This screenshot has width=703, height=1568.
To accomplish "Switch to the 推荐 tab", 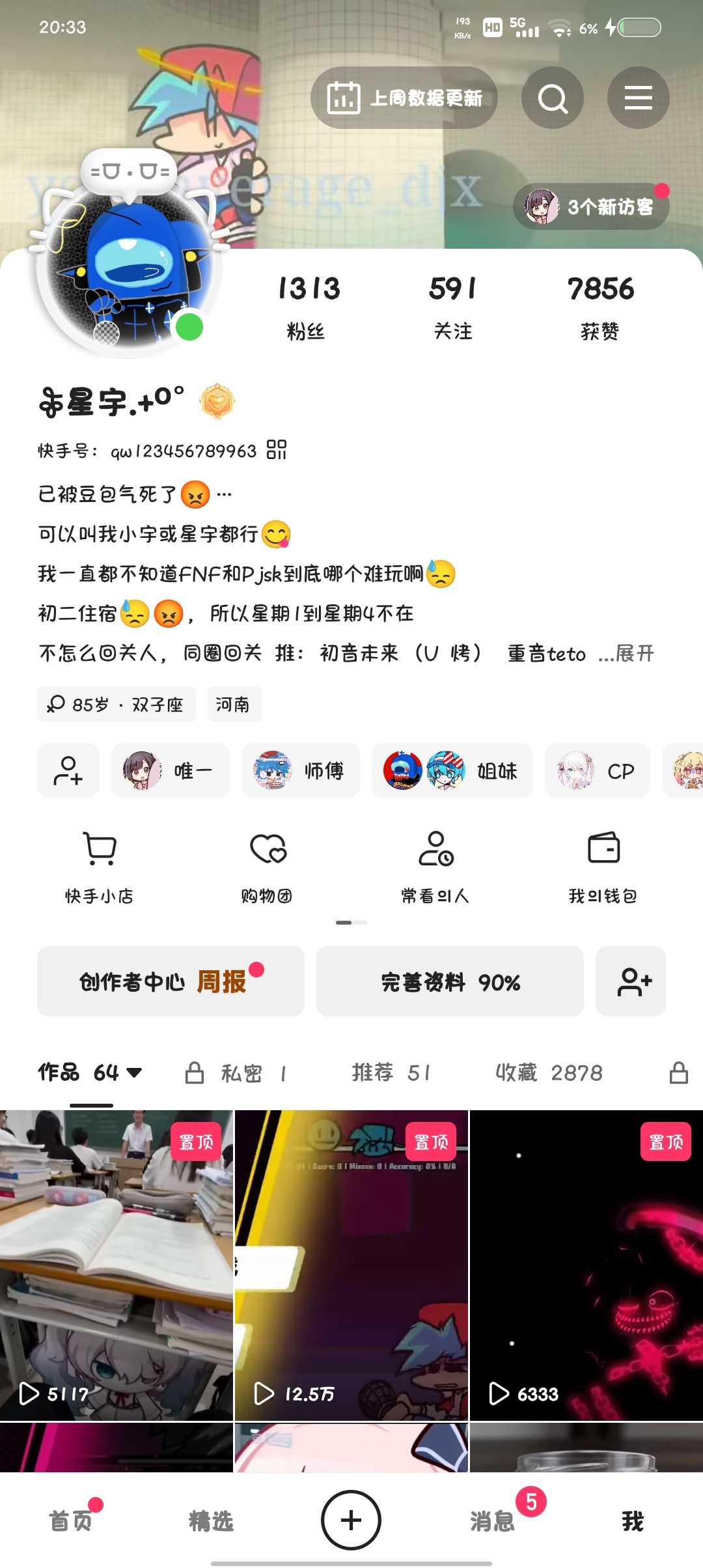I will tap(391, 1072).
